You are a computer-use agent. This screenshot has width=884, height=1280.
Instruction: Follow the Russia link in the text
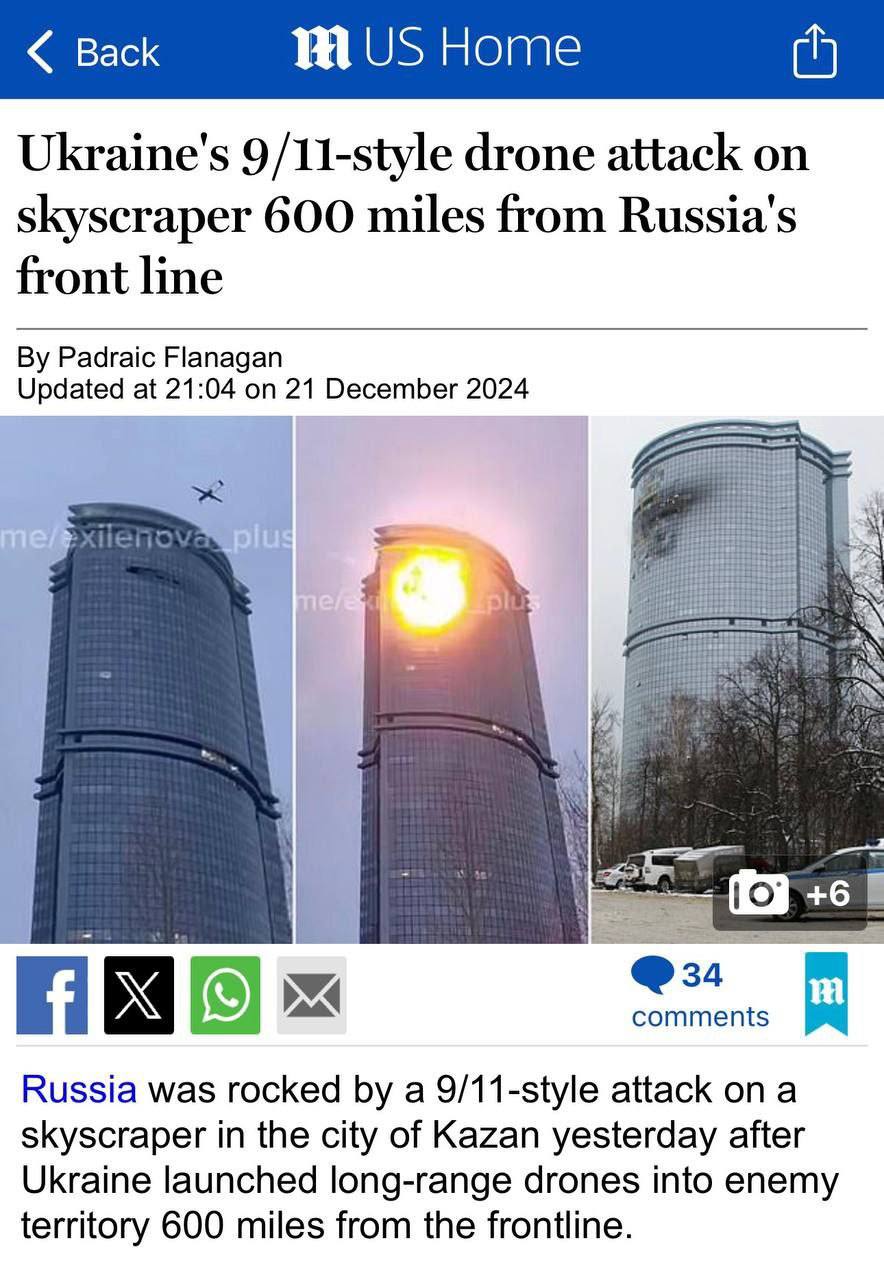point(78,1089)
